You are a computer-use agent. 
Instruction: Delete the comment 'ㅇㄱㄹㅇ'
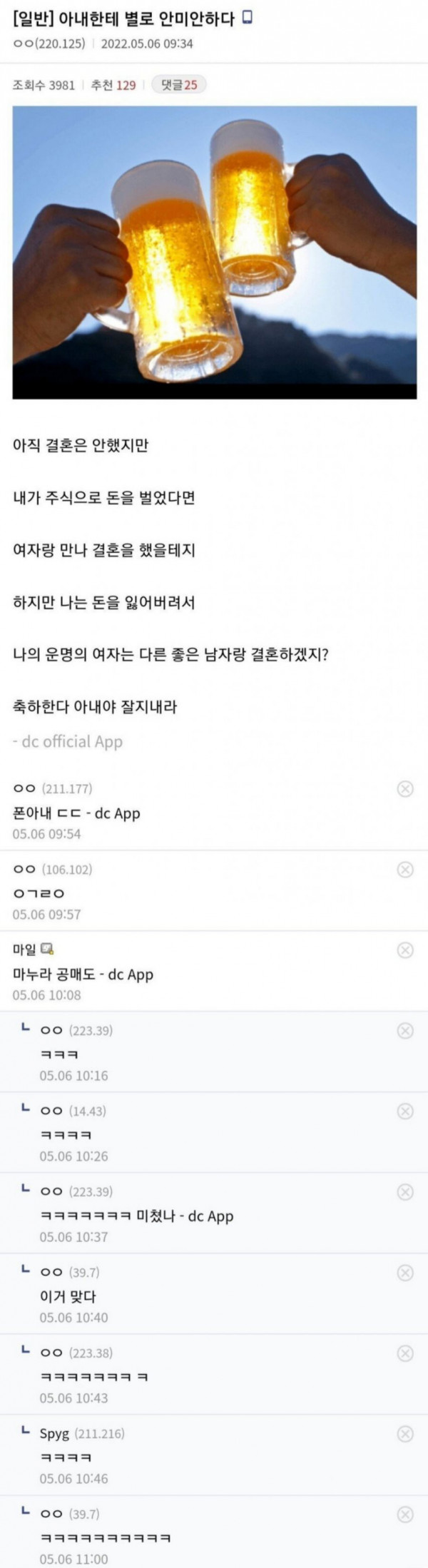point(404,869)
